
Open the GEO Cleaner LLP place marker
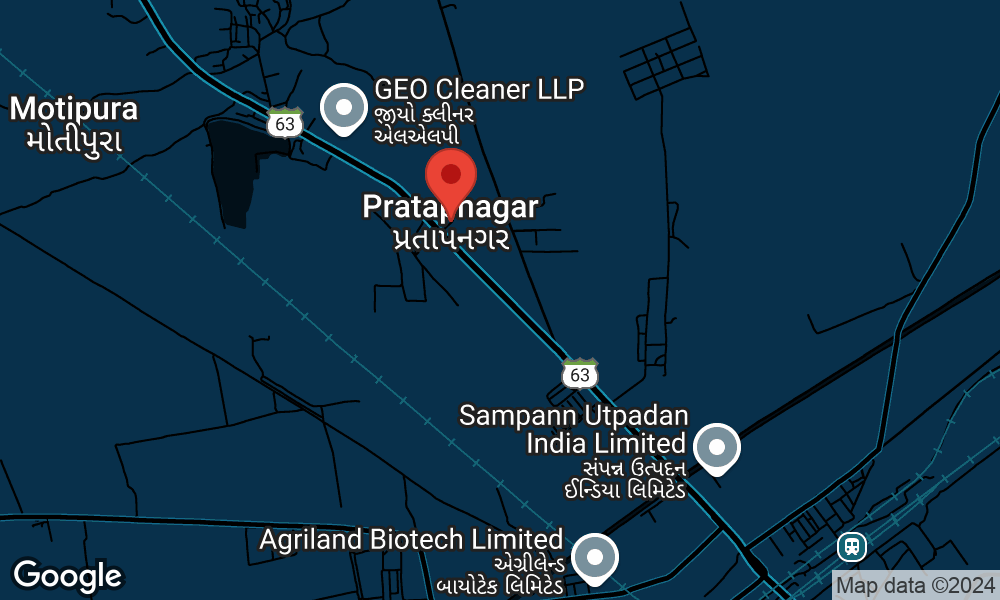345,107
